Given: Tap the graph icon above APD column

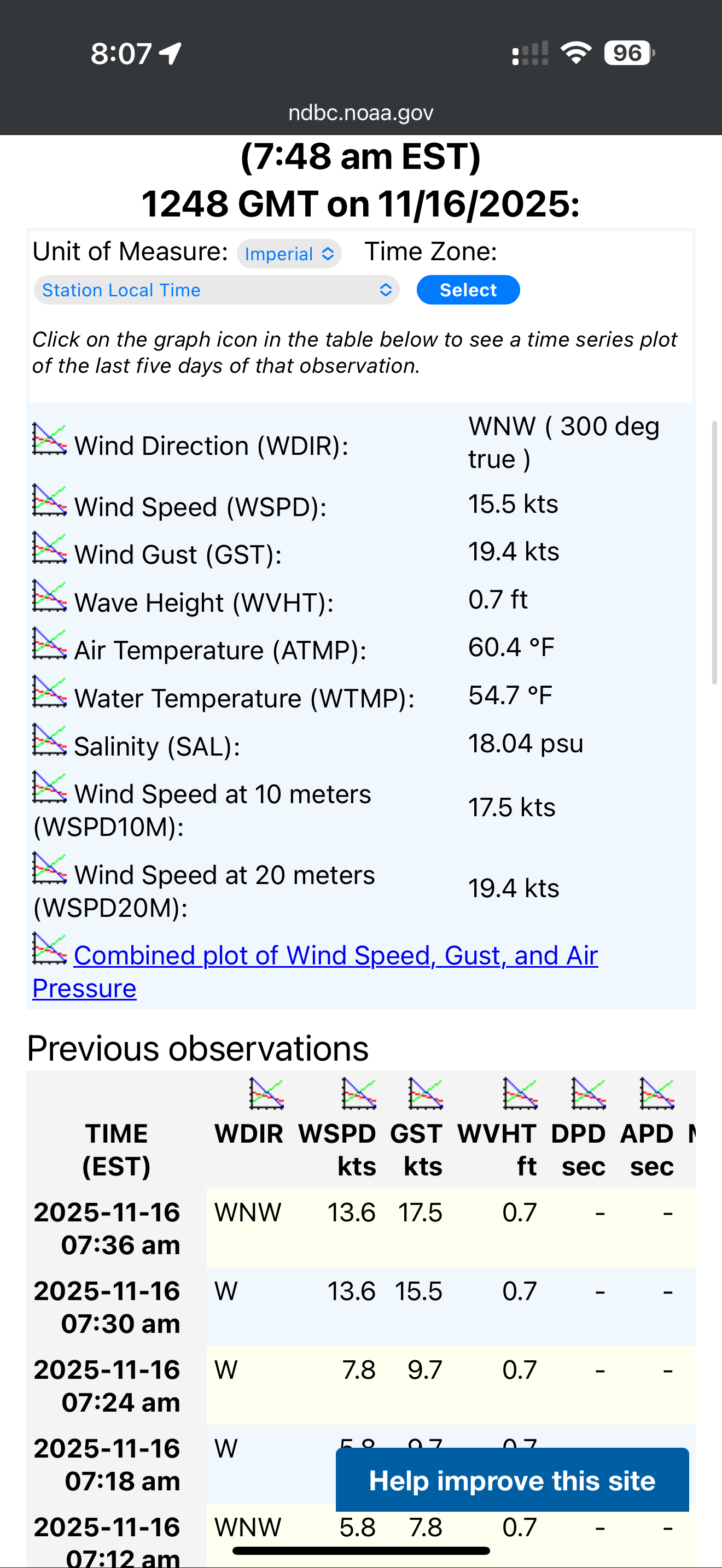Looking at the screenshot, I should [x=656, y=1093].
